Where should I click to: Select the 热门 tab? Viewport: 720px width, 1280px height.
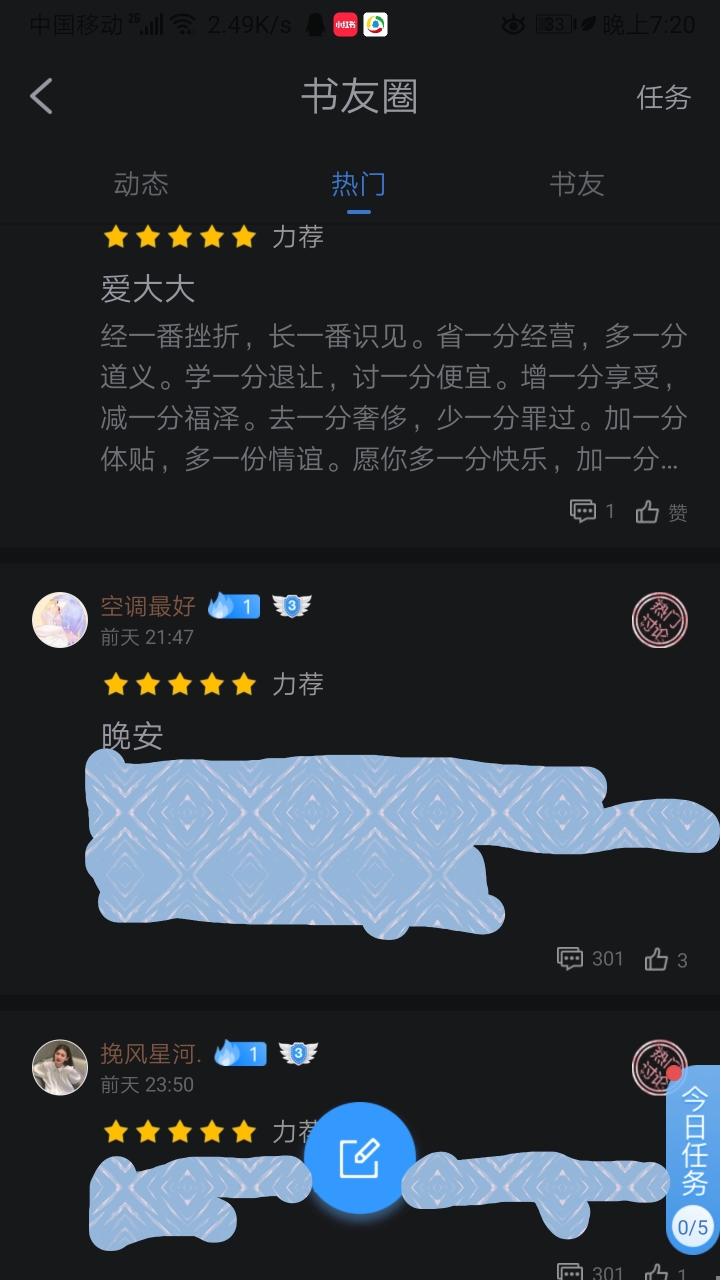point(358,184)
